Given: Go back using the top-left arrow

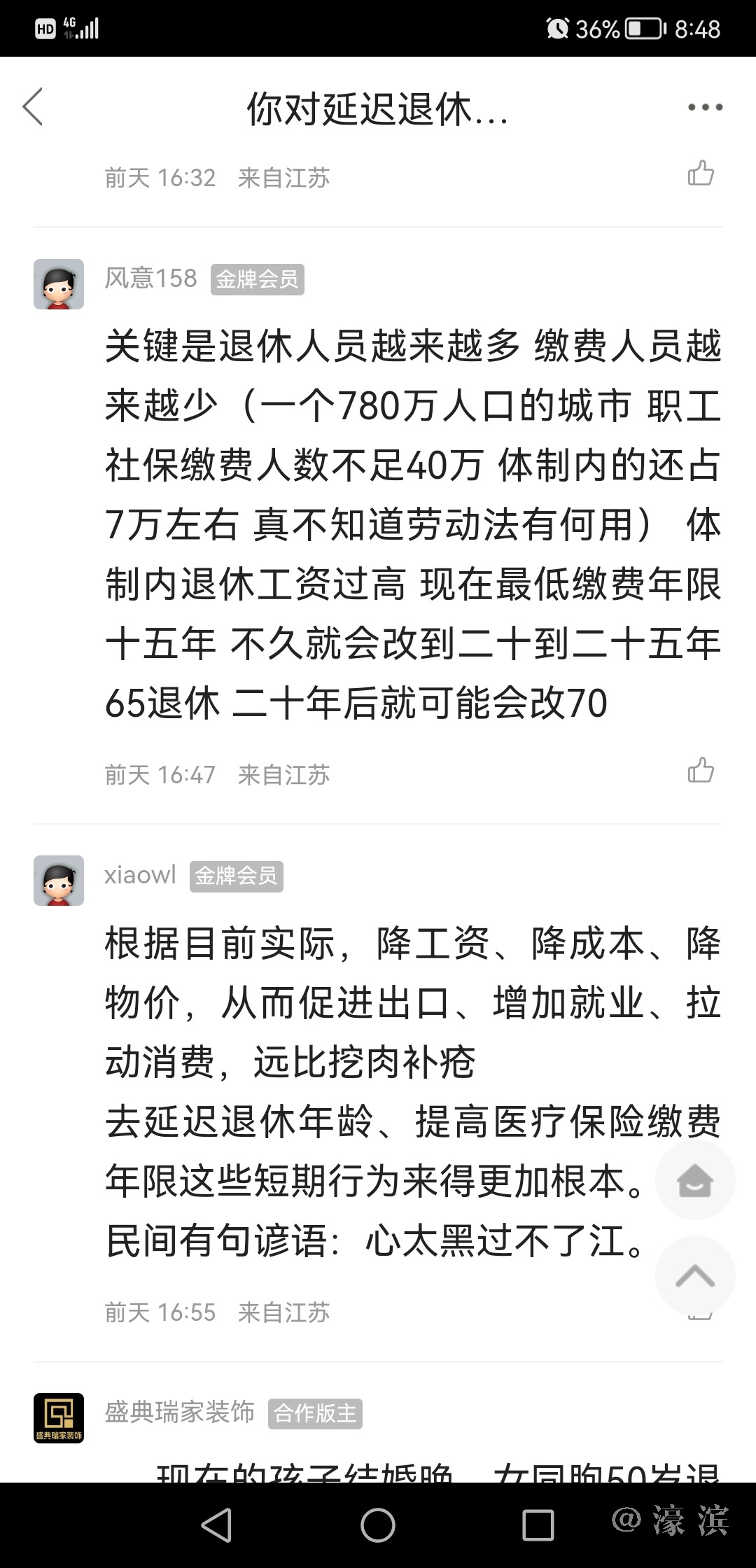Looking at the screenshot, I should (33, 107).
